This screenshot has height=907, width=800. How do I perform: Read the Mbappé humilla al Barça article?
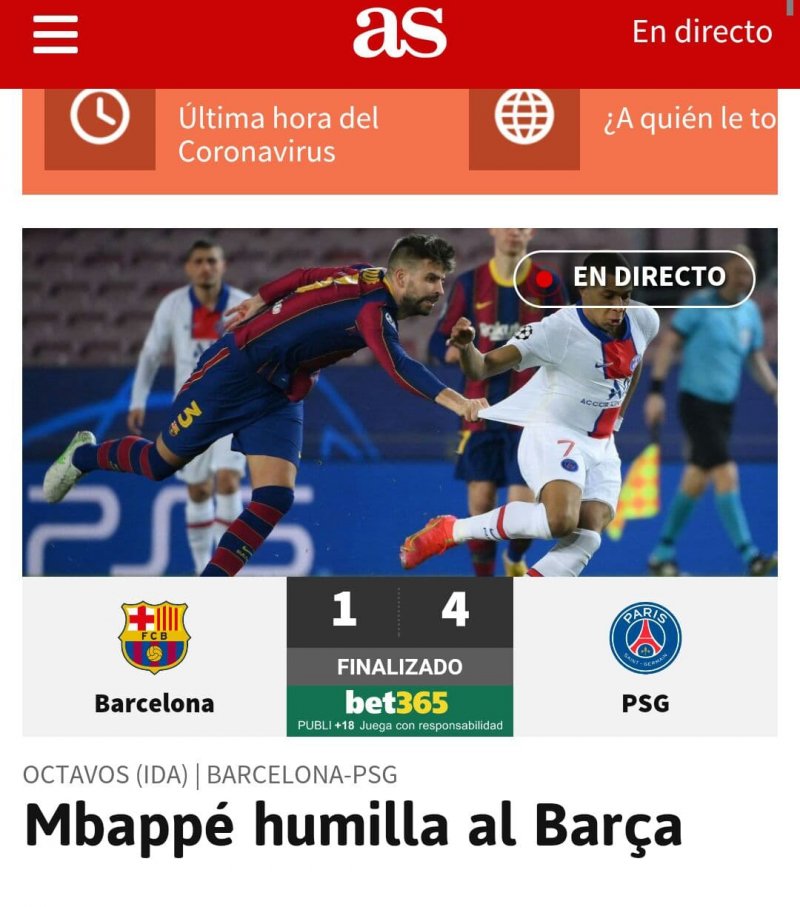353,826
